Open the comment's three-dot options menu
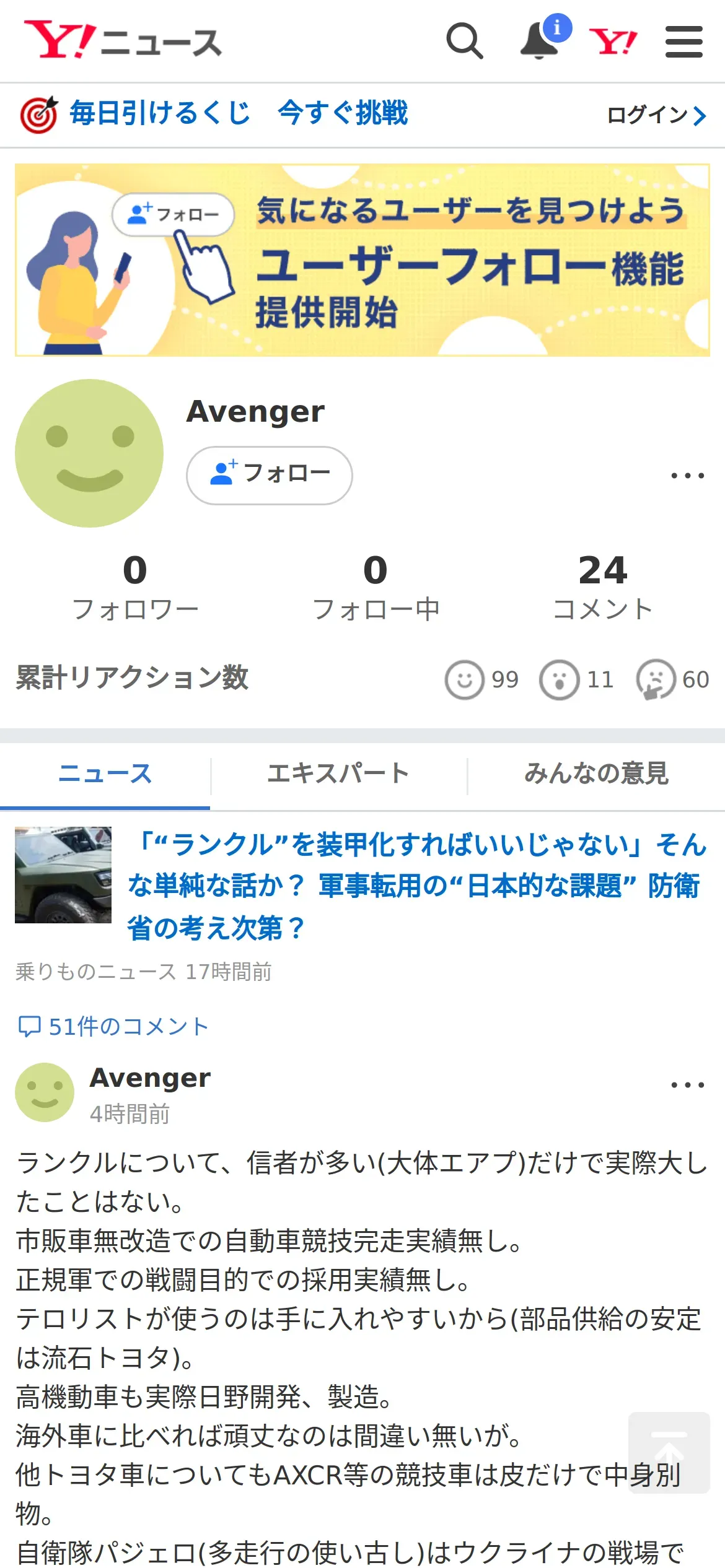 tap(687, 1085)
